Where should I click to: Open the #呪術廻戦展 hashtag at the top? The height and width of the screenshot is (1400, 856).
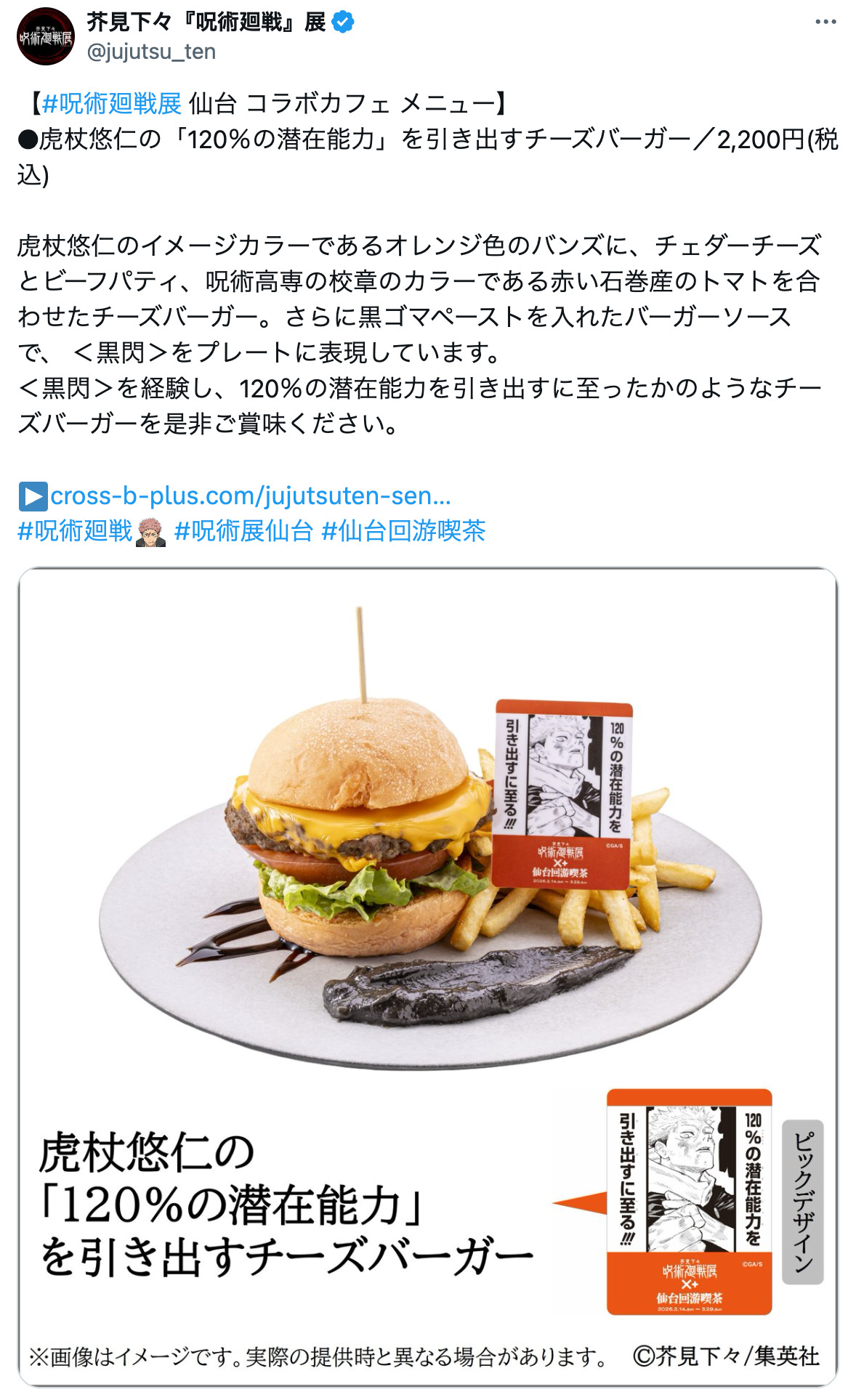pos(111,104)
